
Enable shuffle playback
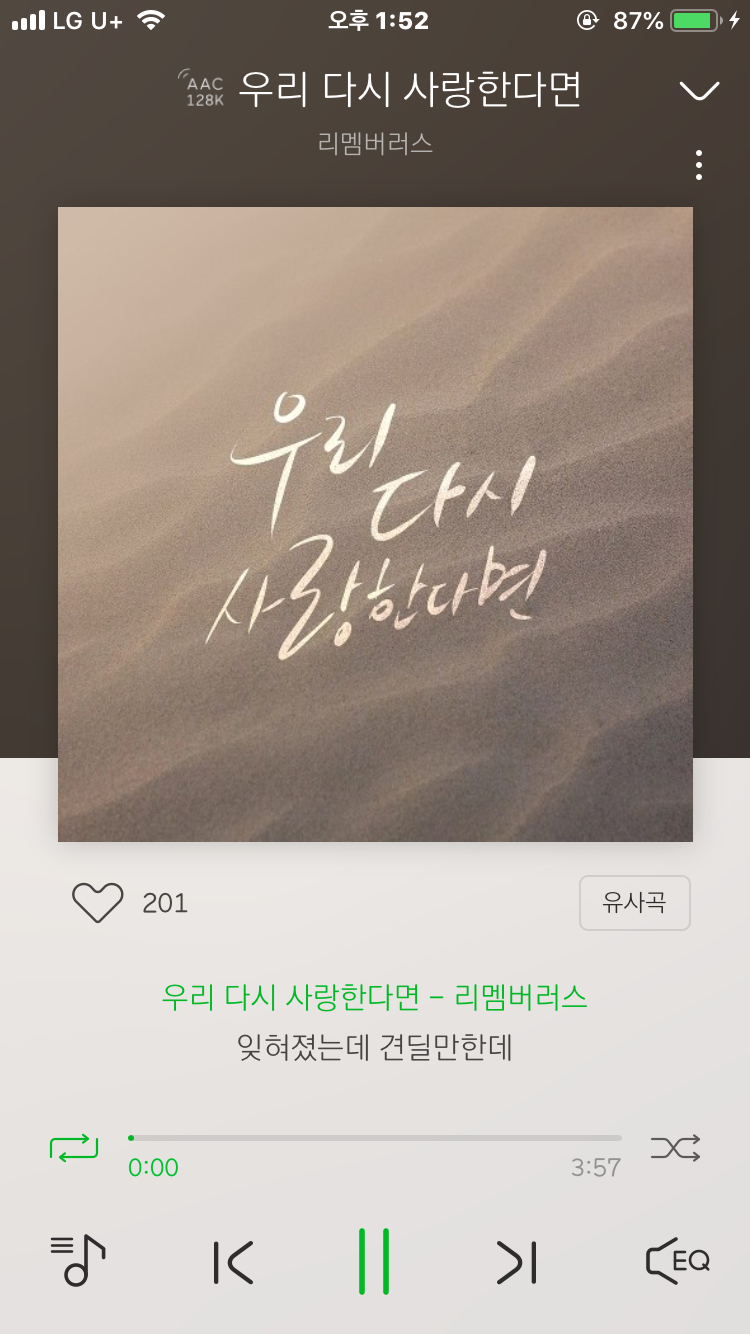(x=676, y=1148)
